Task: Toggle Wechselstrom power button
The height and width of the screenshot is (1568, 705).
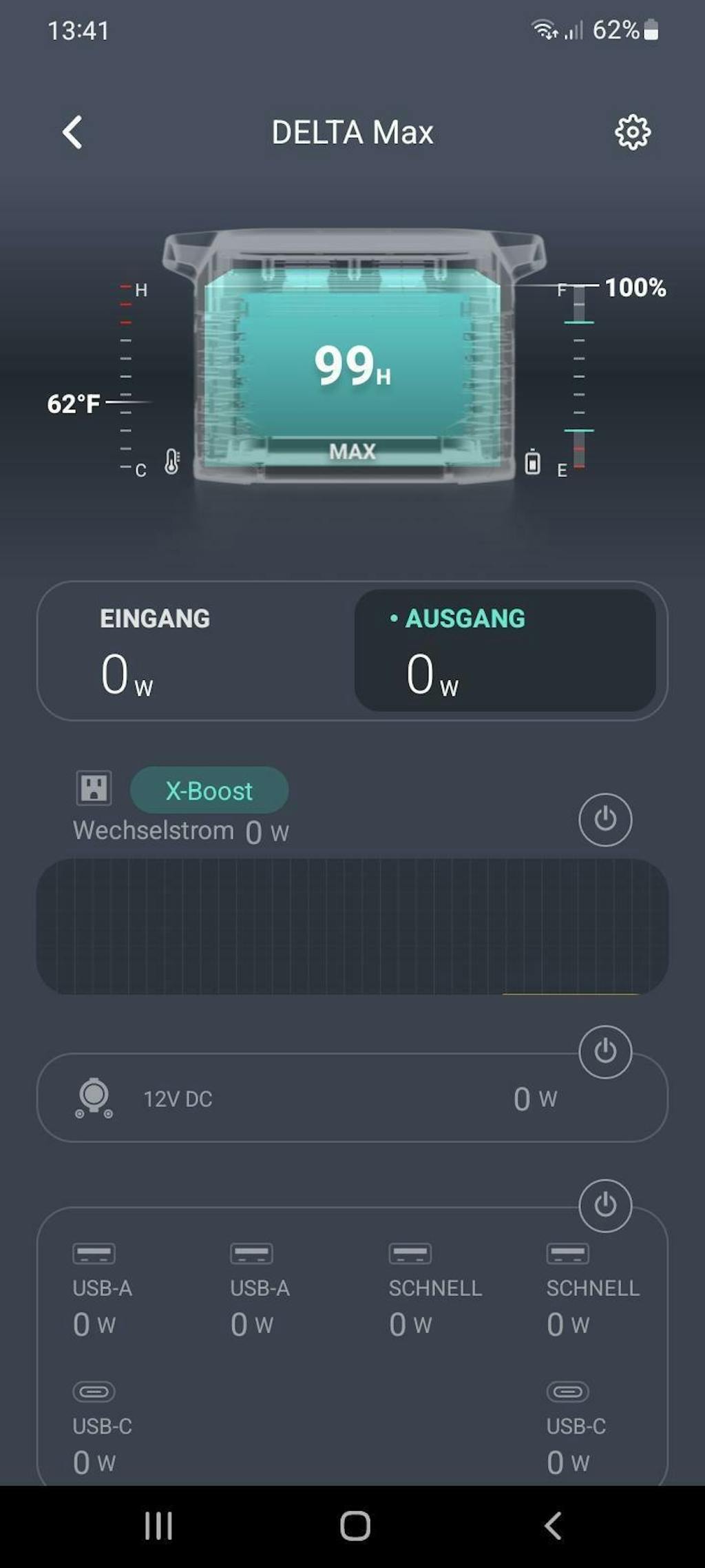Action: [x=605, y=820]
